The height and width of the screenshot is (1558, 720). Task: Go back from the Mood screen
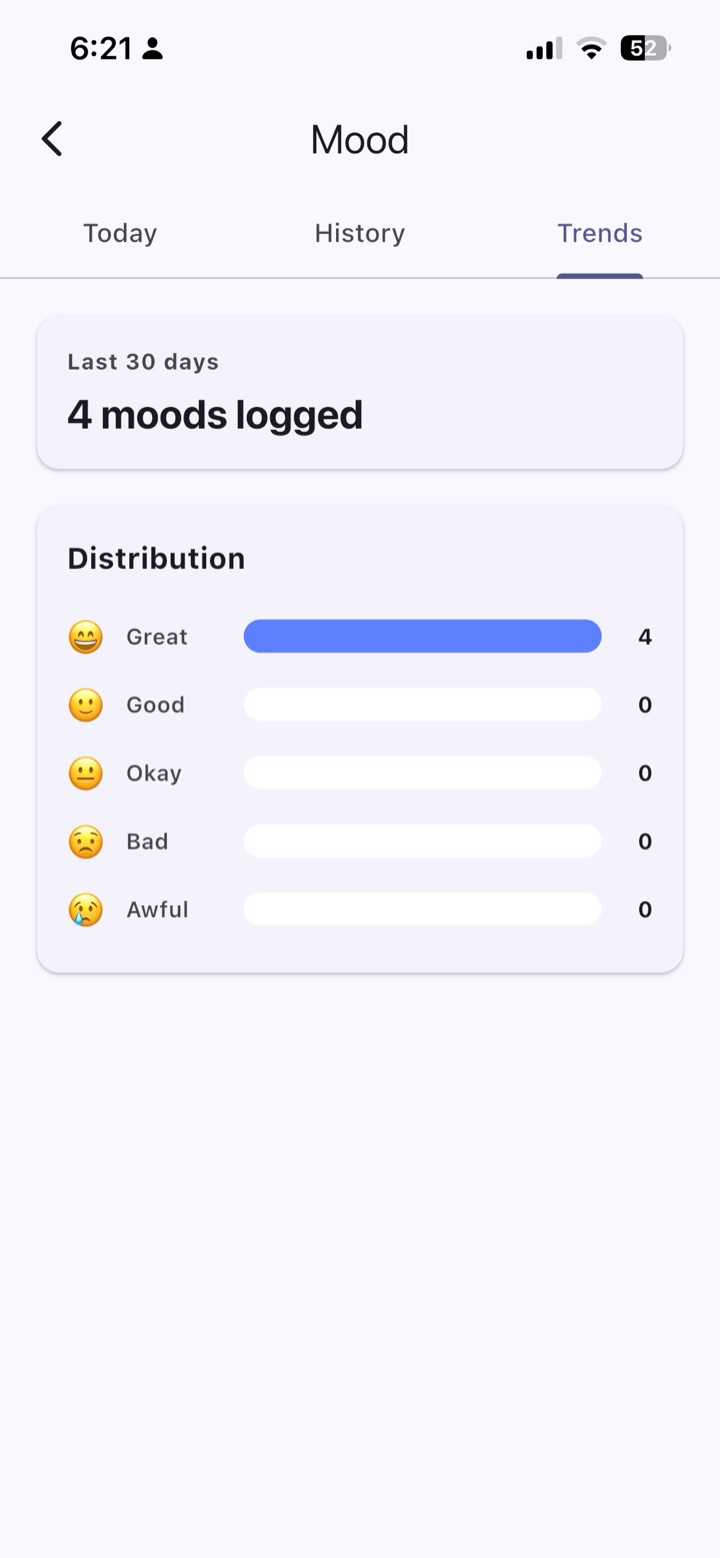(52, 139)
